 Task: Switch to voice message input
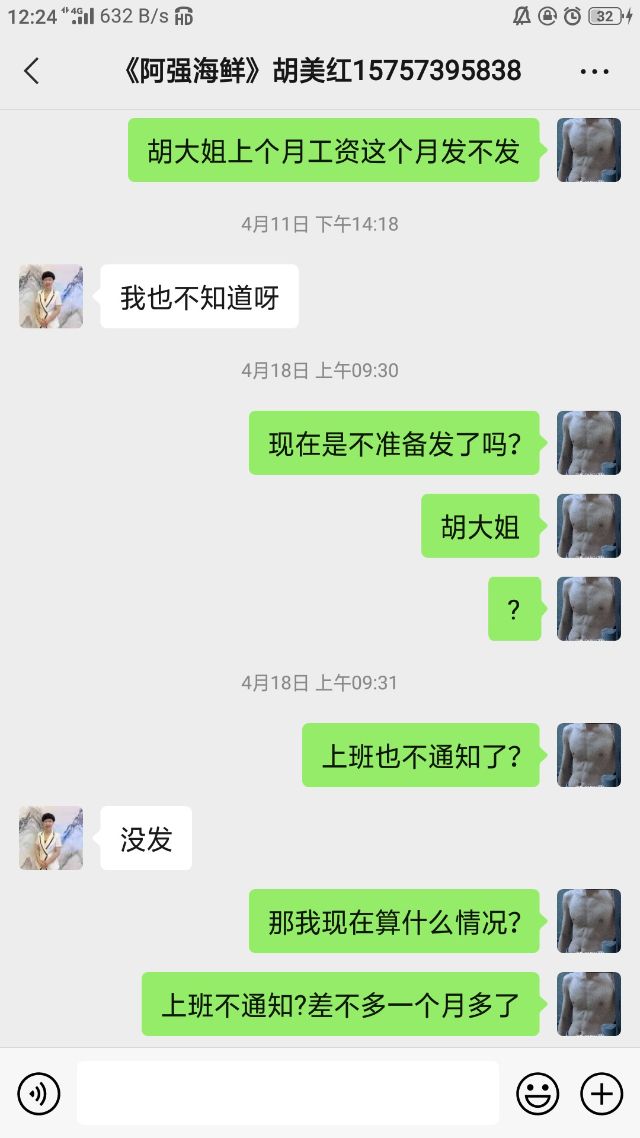tap(39, 1094)
